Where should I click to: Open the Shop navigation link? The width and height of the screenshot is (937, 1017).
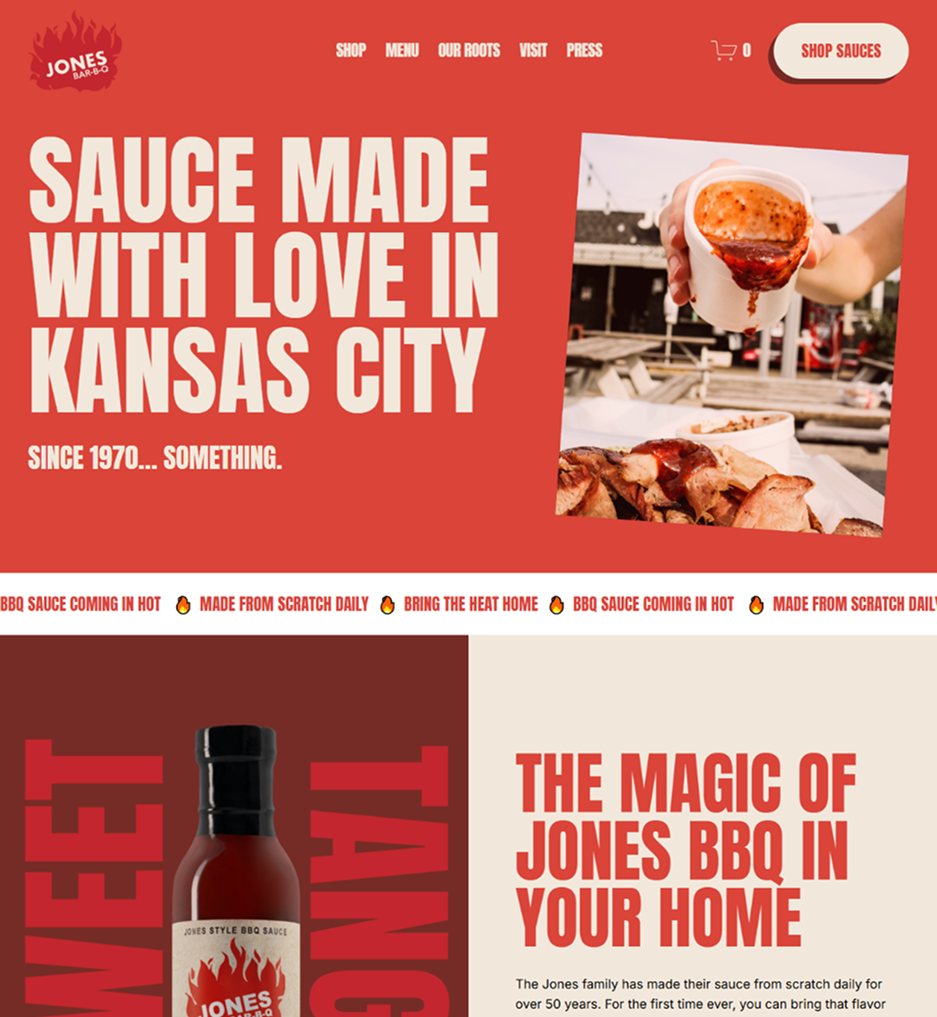pyautogui.click(x=351, y=50)
